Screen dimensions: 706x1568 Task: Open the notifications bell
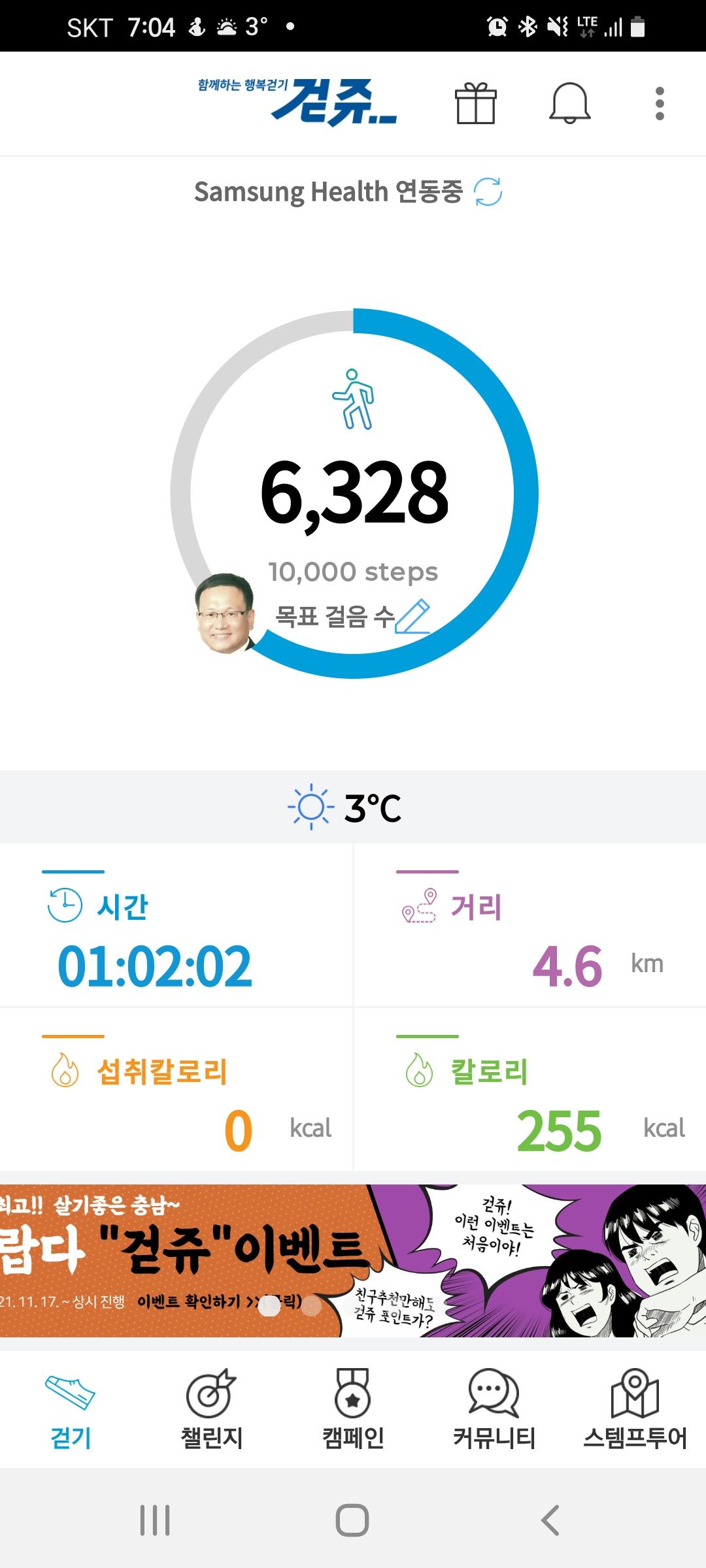pyautogui.click(x=569, y=103)
